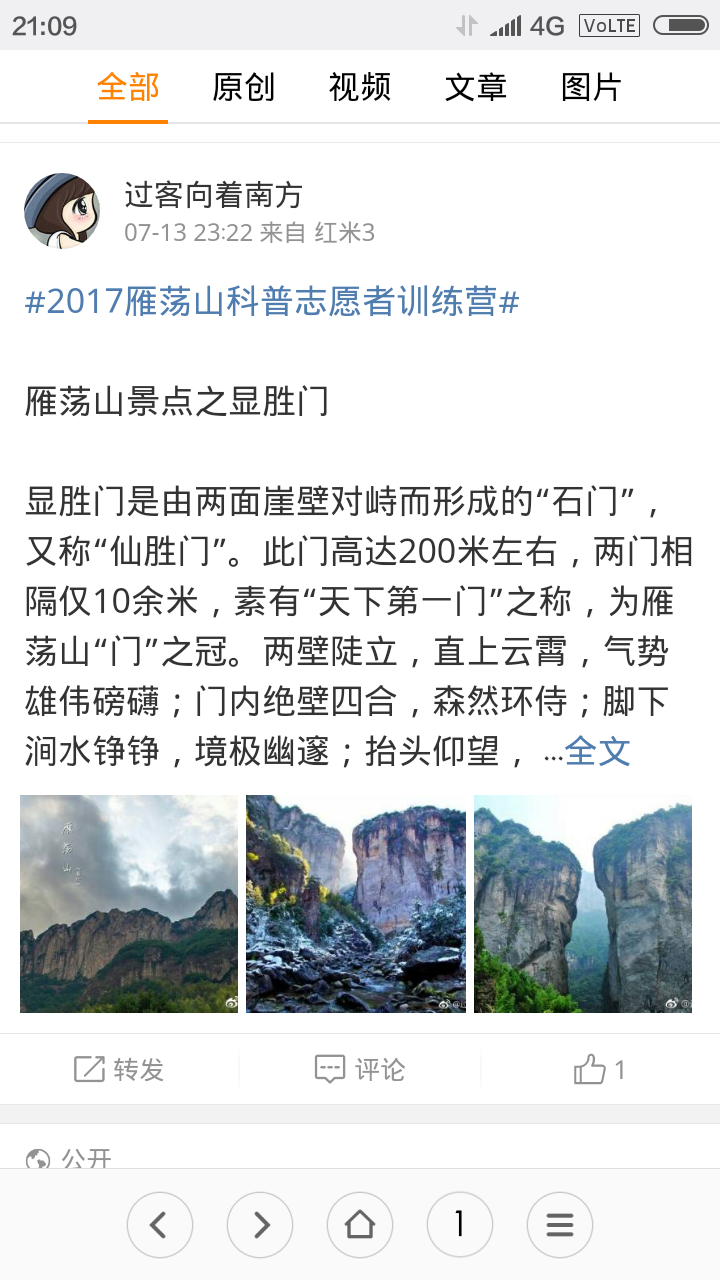View the third photo of twin cliffs
The image size is (720, 1280).
[x=583, y=904]
